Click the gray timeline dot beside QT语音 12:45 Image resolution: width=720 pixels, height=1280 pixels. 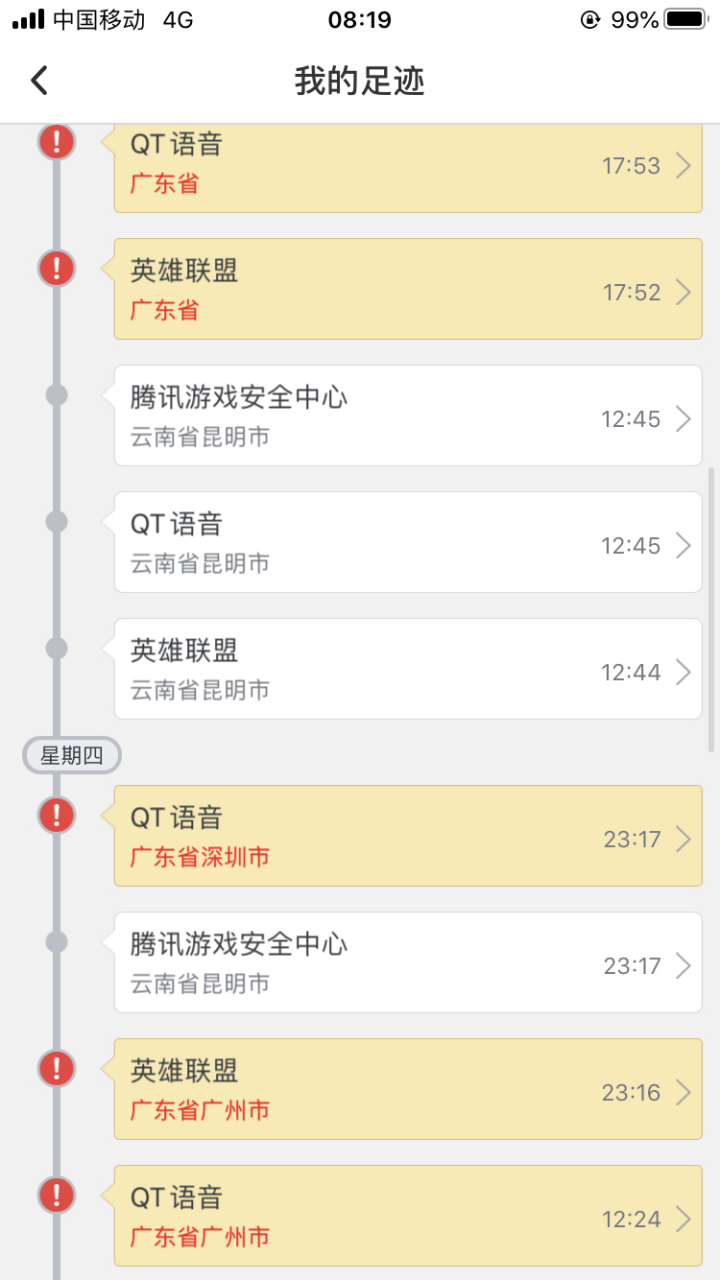pos(56,520)
